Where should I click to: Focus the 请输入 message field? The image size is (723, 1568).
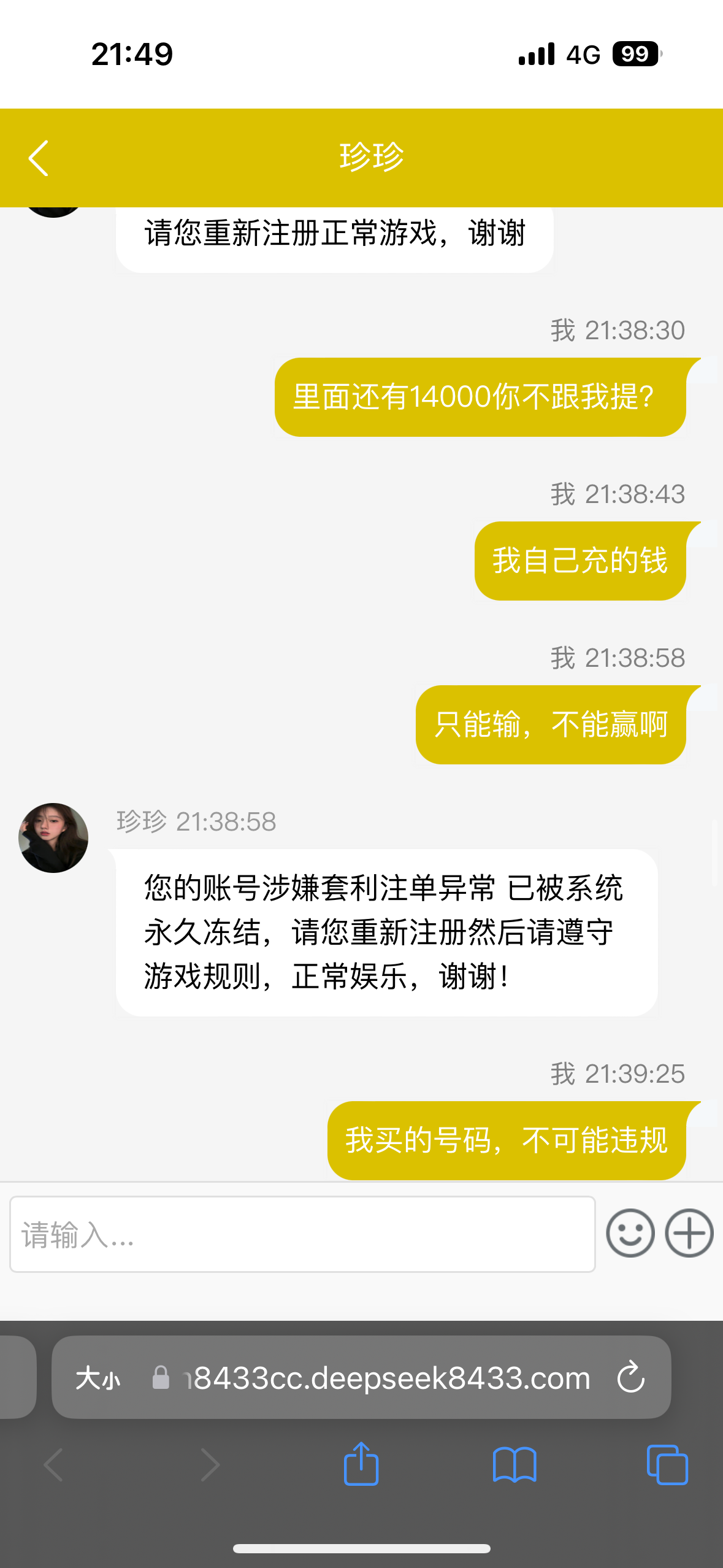(x=302, y=1234)
